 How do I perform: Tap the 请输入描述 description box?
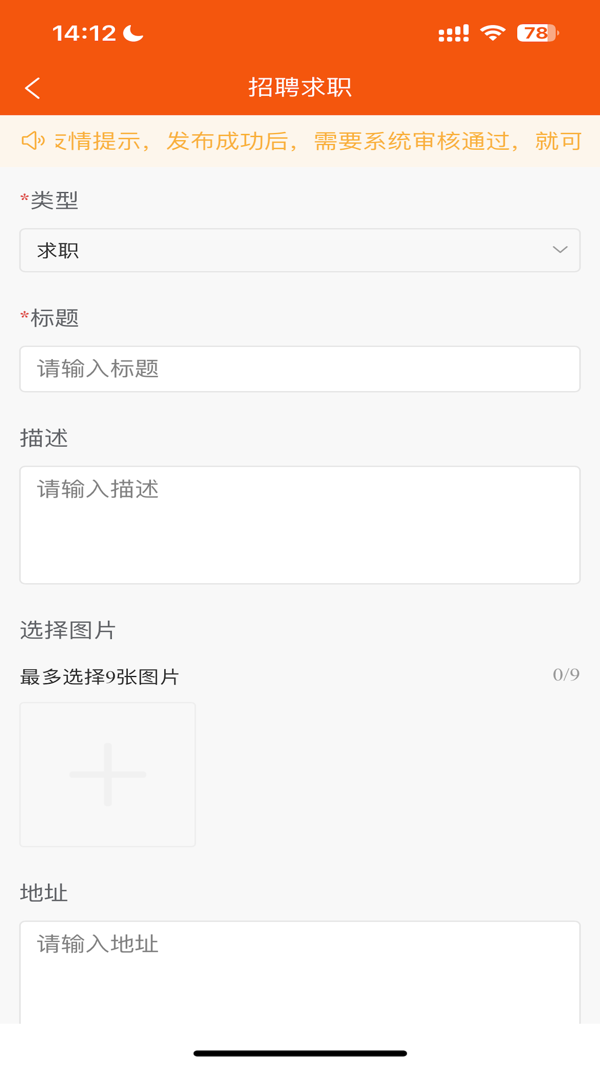pyautogui.click(x=300, y=524)
